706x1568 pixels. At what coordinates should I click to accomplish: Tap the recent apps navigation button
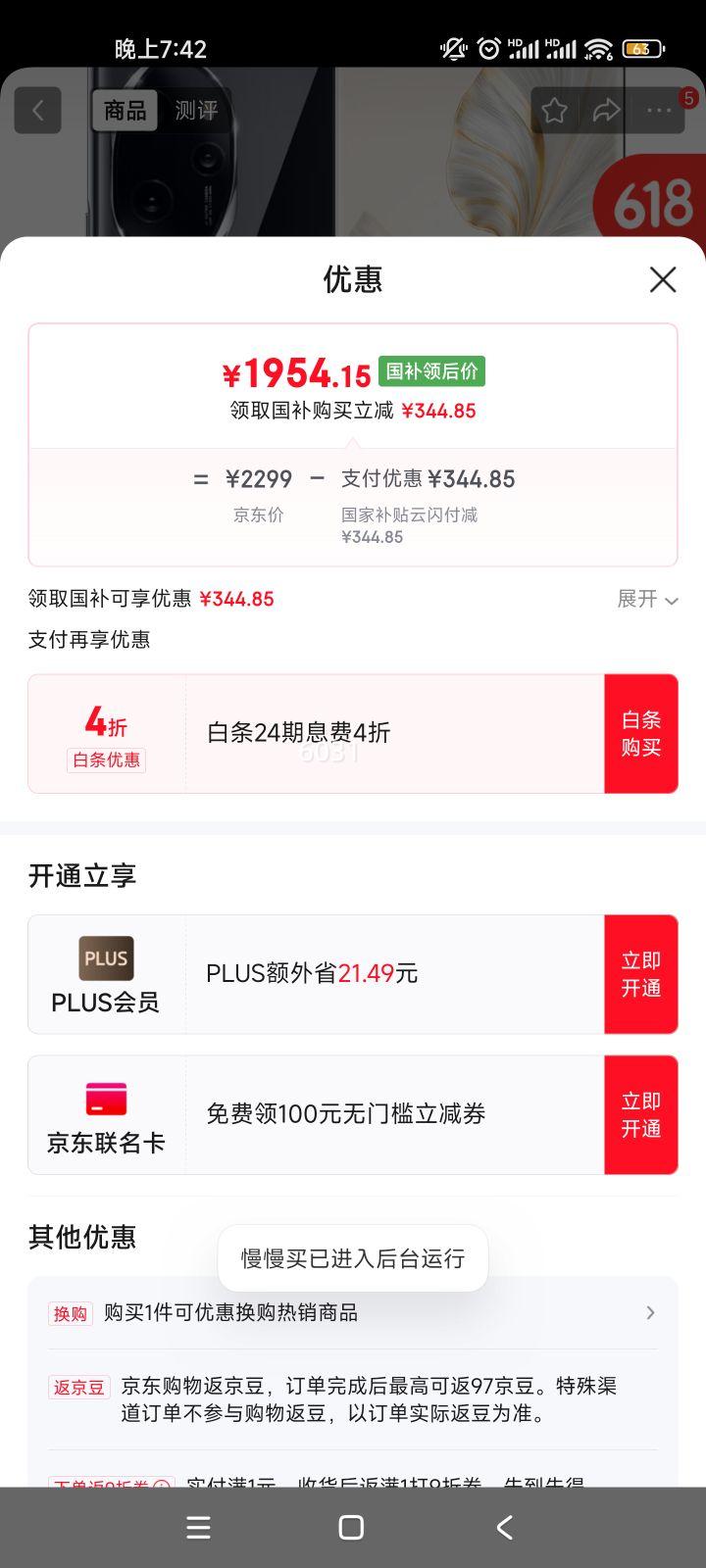pos(198,1526)
